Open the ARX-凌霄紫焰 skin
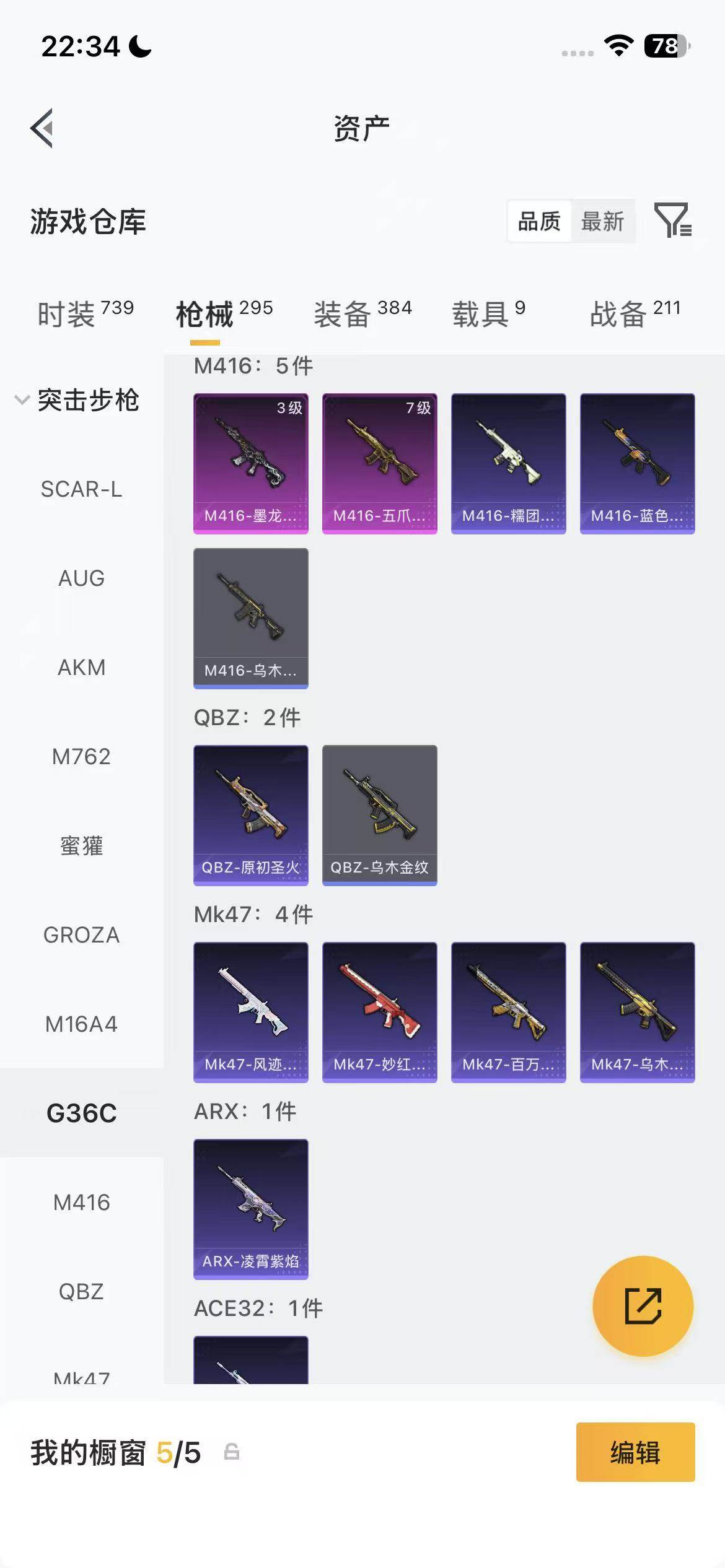The image size is (725, 1568). coord(251,1209)
